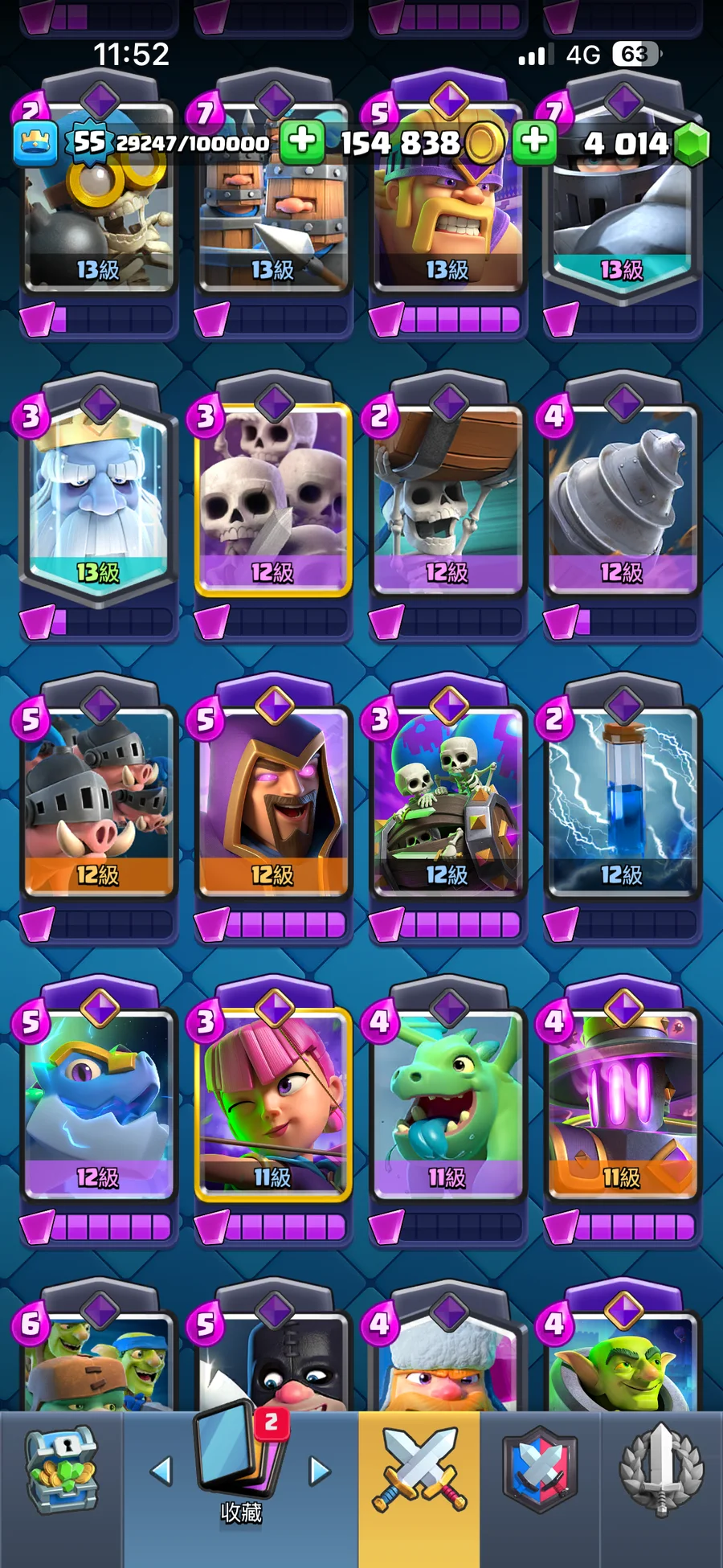This screenshot has height=1568, width=723.
Task: Tap the green plus next to gold
Action: coord(302,141)
